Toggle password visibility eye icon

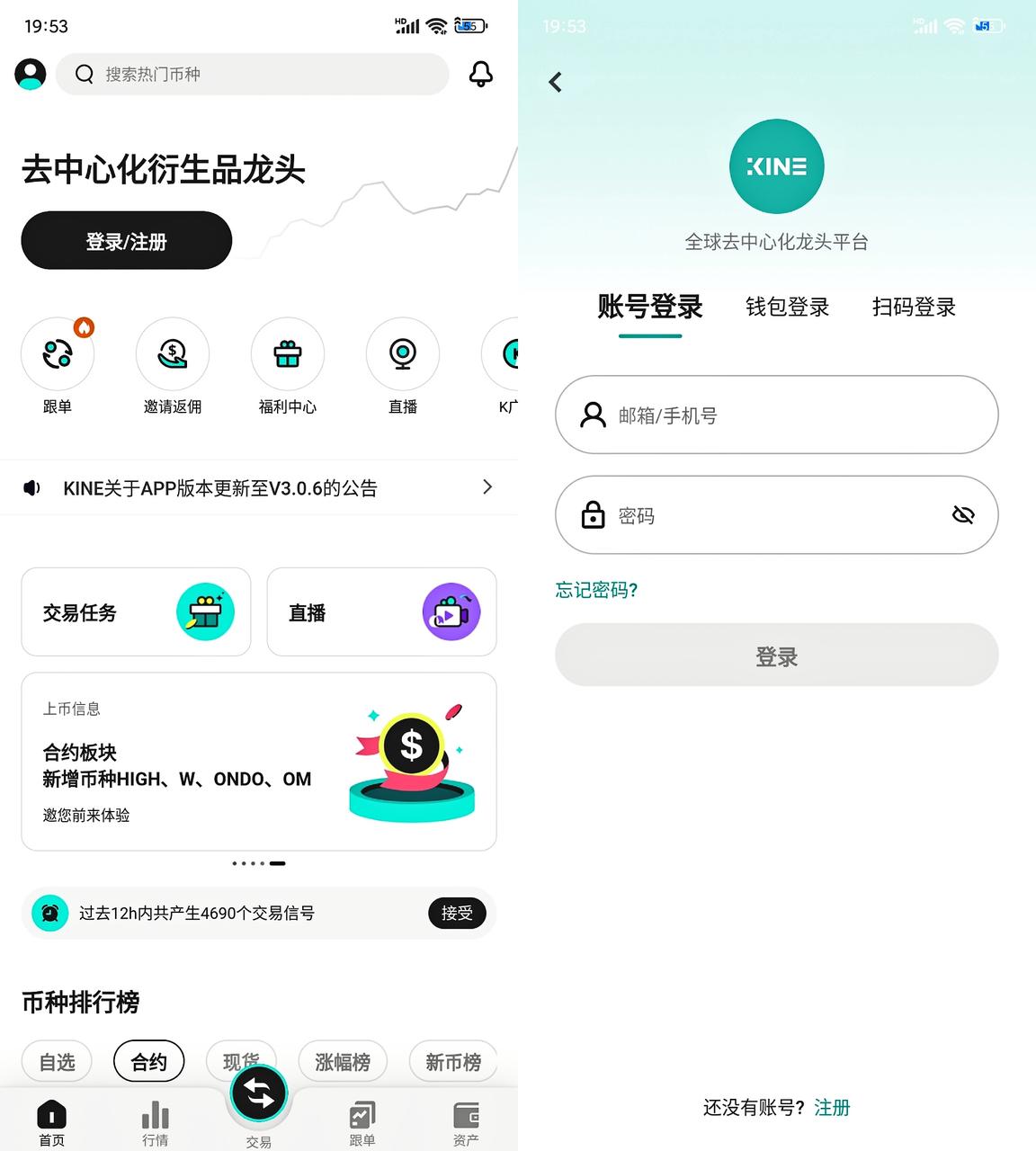tap(963, 515)
